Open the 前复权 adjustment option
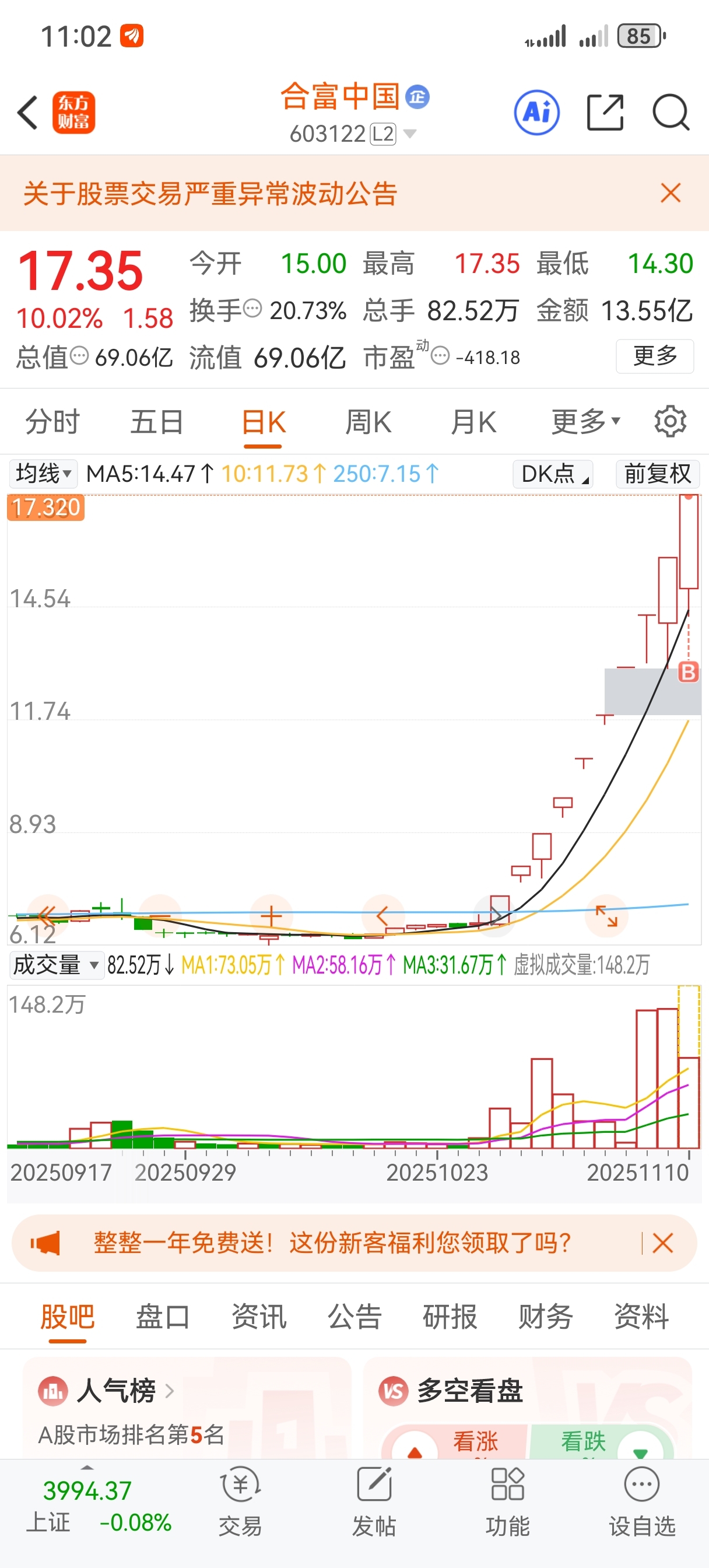Screen dimensions: 709x1568 pyautogui.click(x=658, y=474)
